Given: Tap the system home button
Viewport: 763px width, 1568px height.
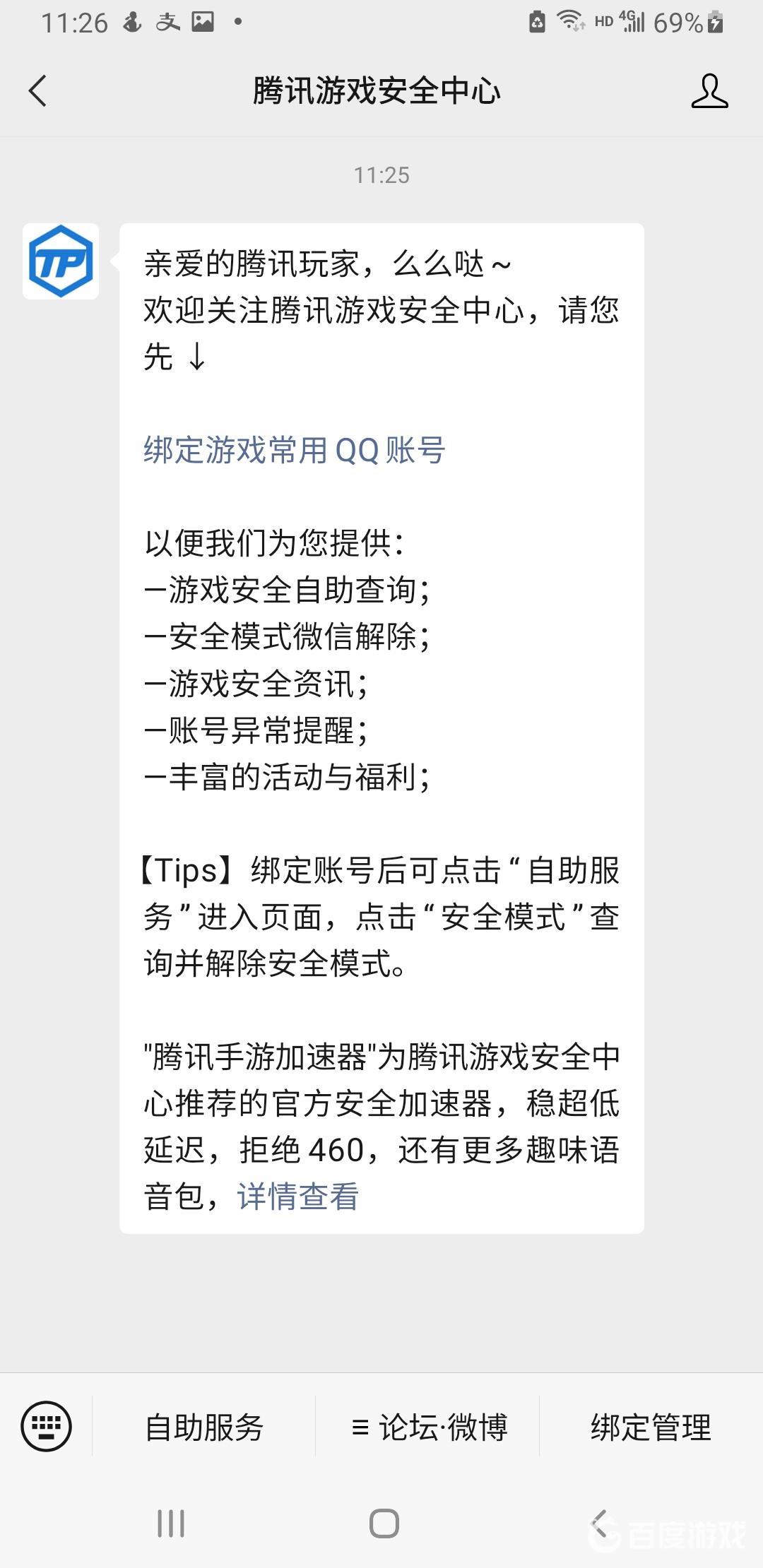Looking at the screenshot, I should pyautogui.click(x=384, y=1524).
